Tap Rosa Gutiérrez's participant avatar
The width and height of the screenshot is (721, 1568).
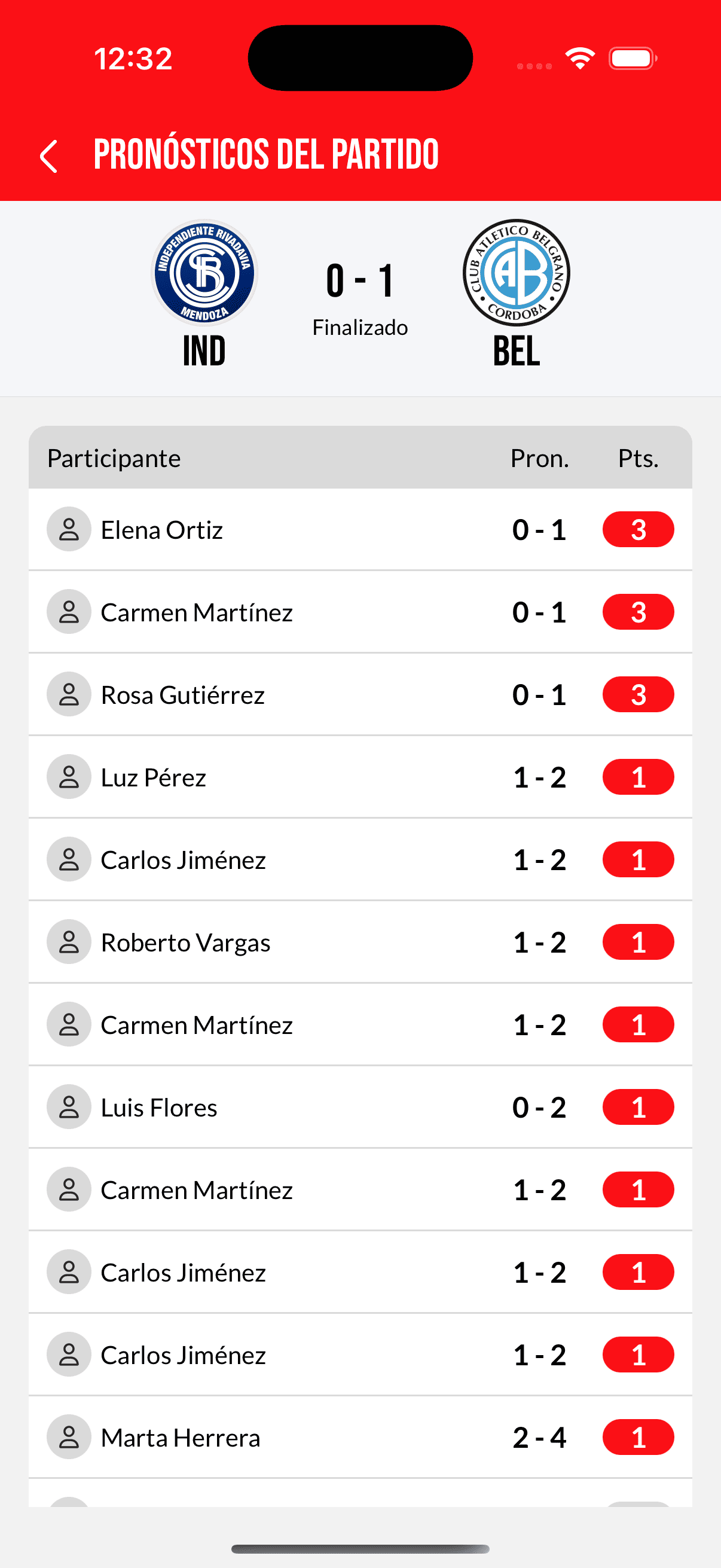69,694
